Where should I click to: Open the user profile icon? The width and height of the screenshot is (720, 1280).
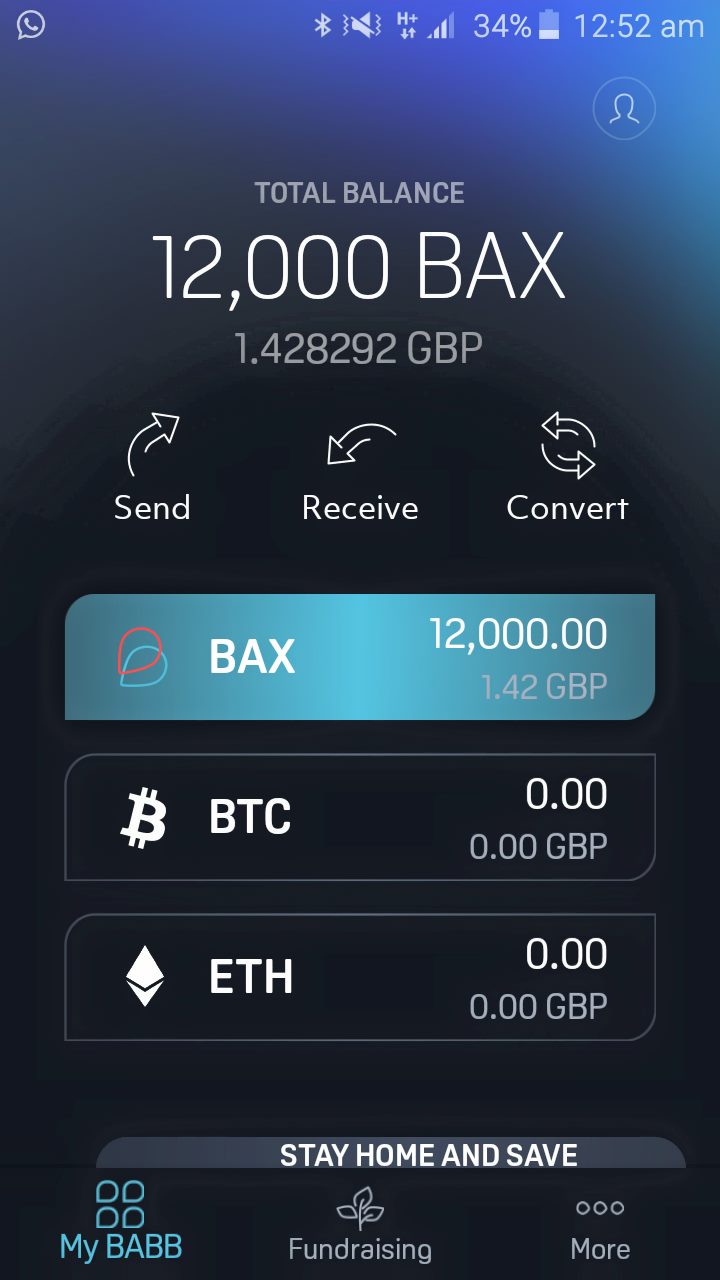(624, 108)
